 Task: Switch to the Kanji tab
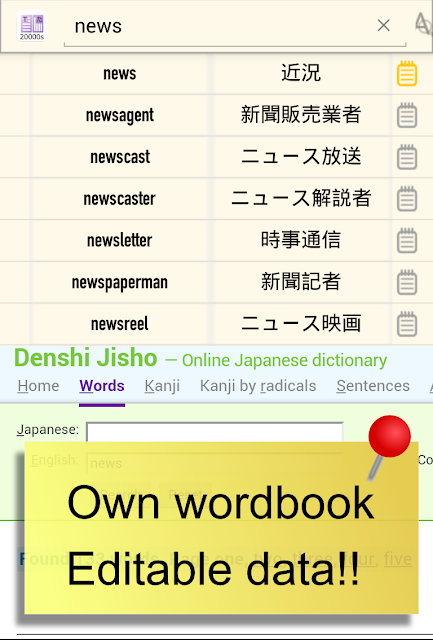[x=162, y=386]
